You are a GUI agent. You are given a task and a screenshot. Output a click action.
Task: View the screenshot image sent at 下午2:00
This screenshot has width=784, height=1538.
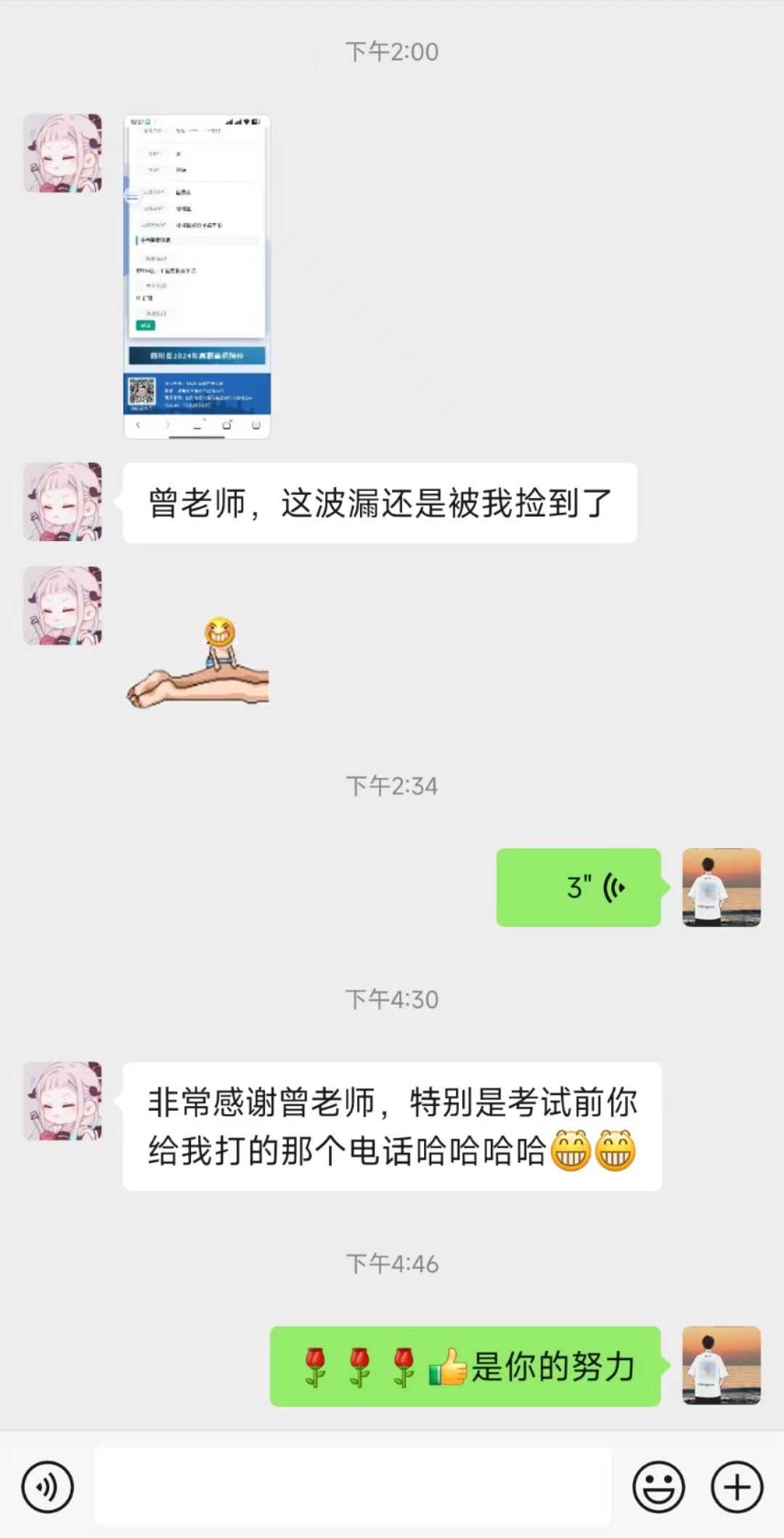[197, 277]
